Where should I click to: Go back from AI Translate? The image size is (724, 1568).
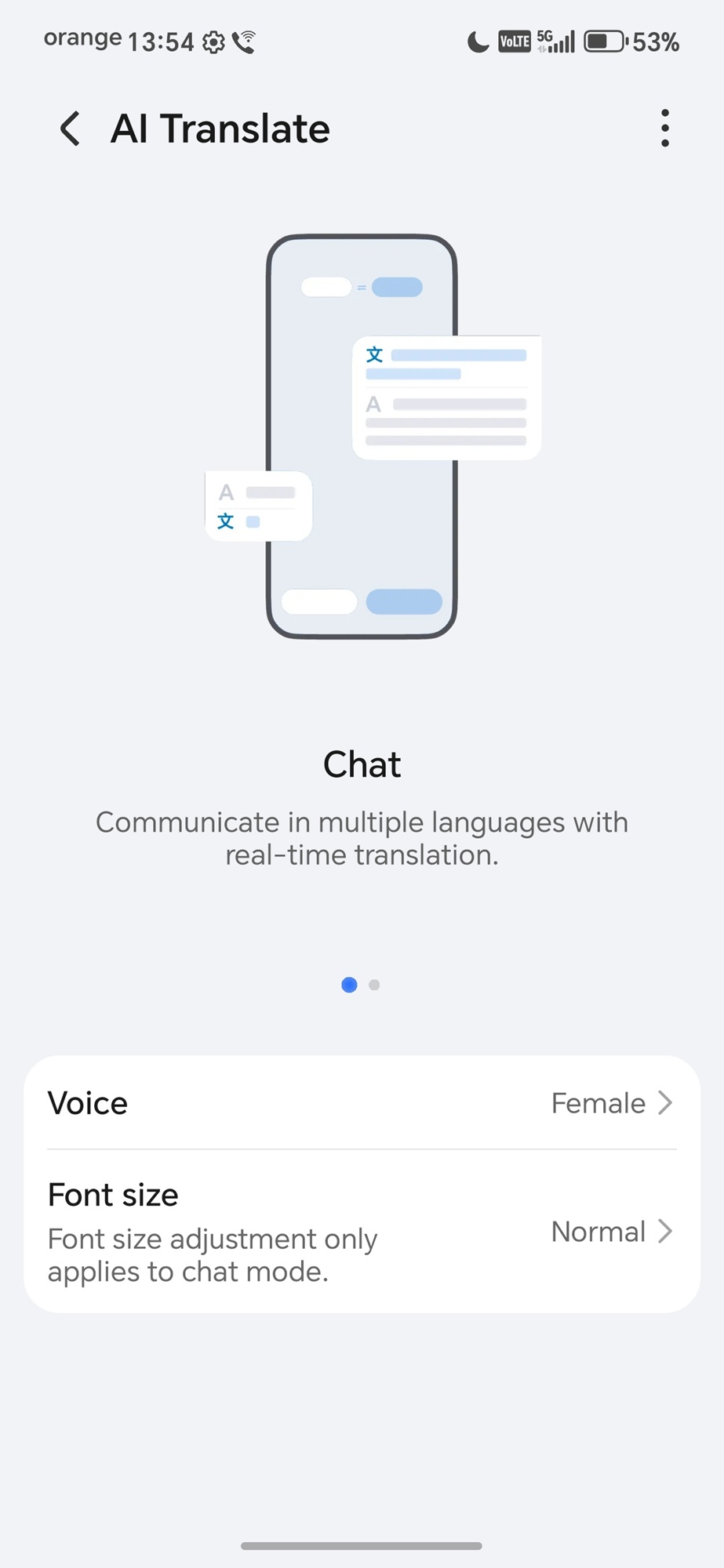coord(70,129)
